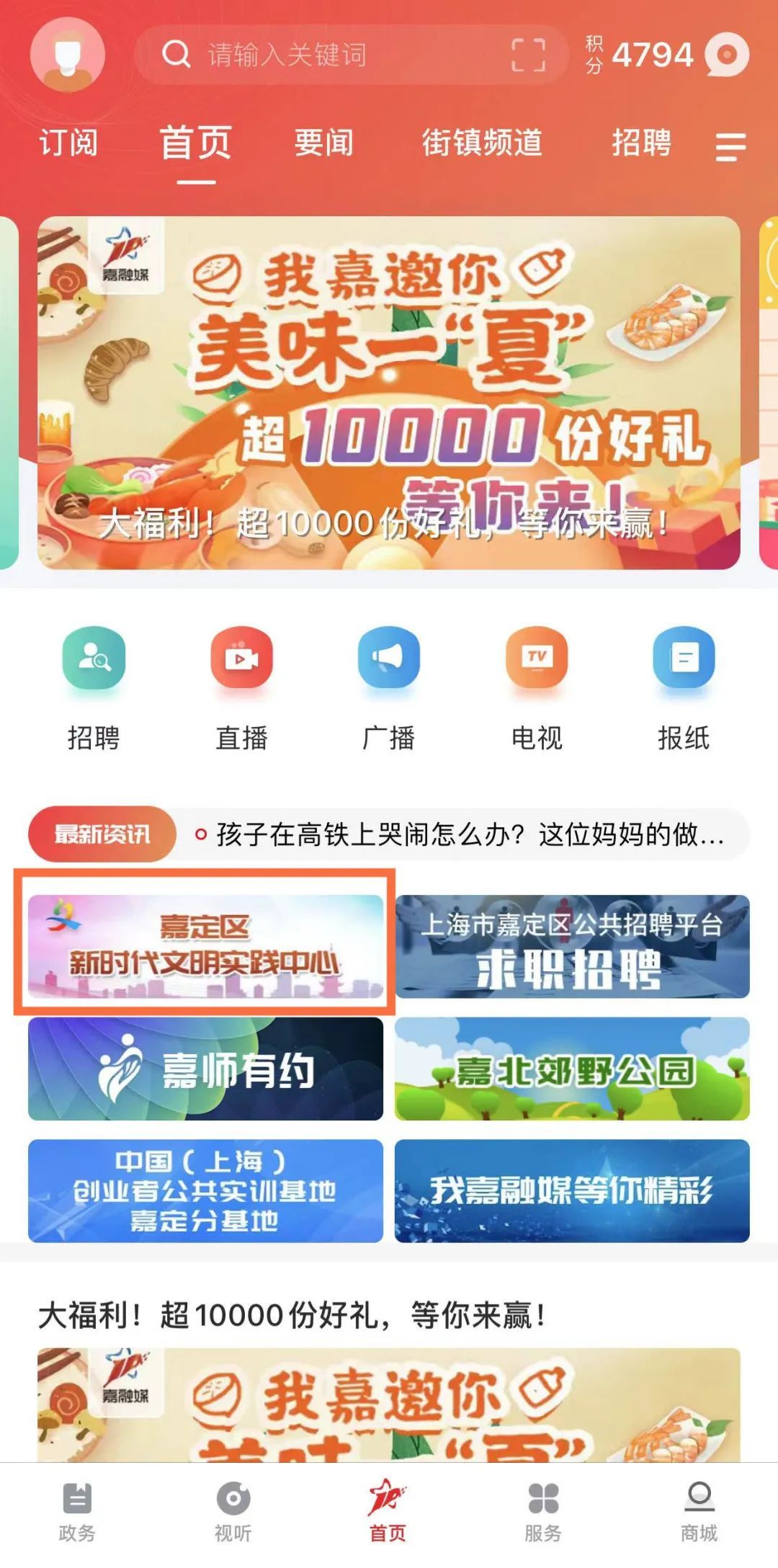Switch to the 视听 bottom tab
The image size is (778, 1568).
point(233,1512)
